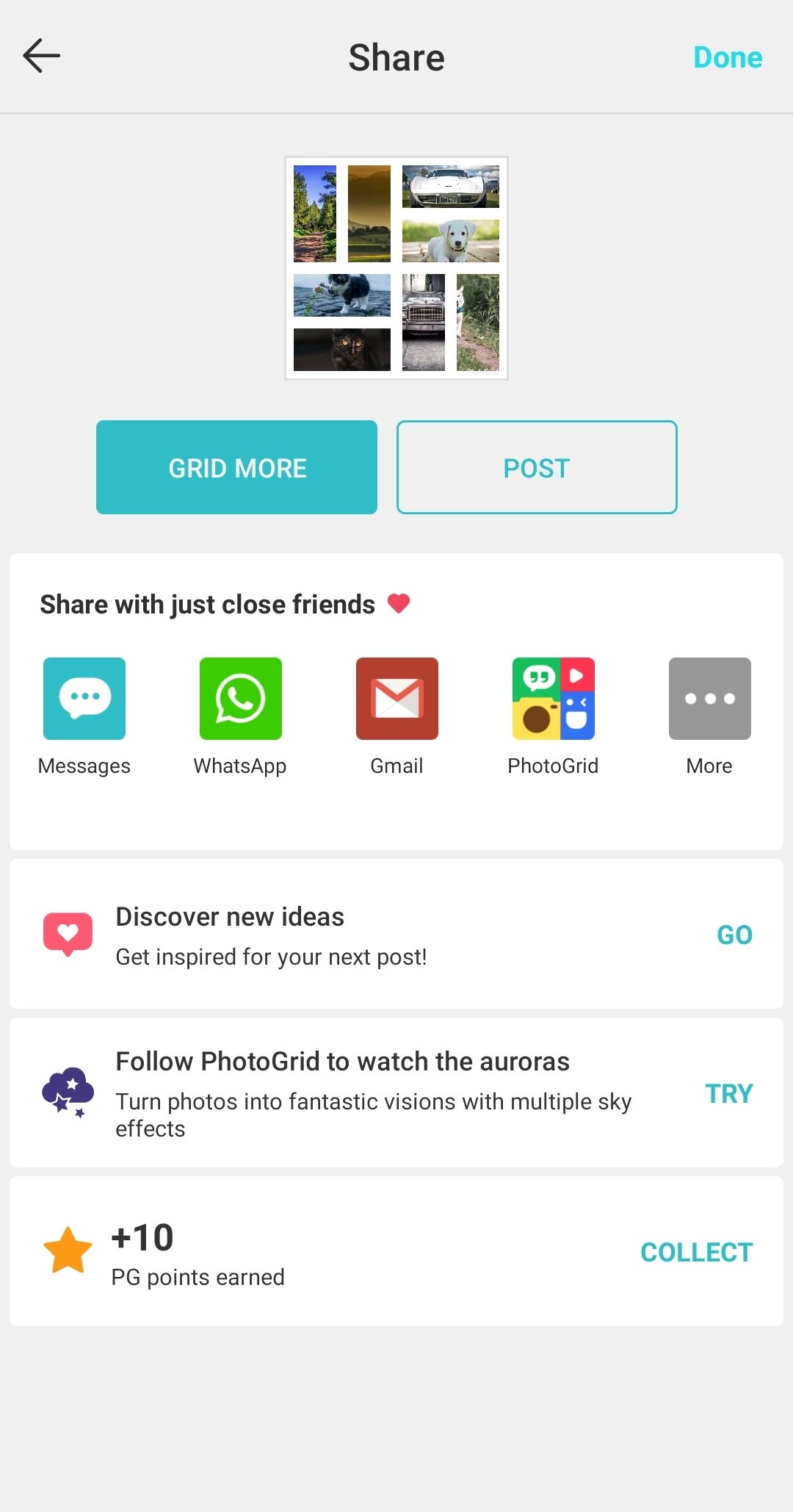
Task: Tap Done to finish sharing
Action: (x=728, y=57)
